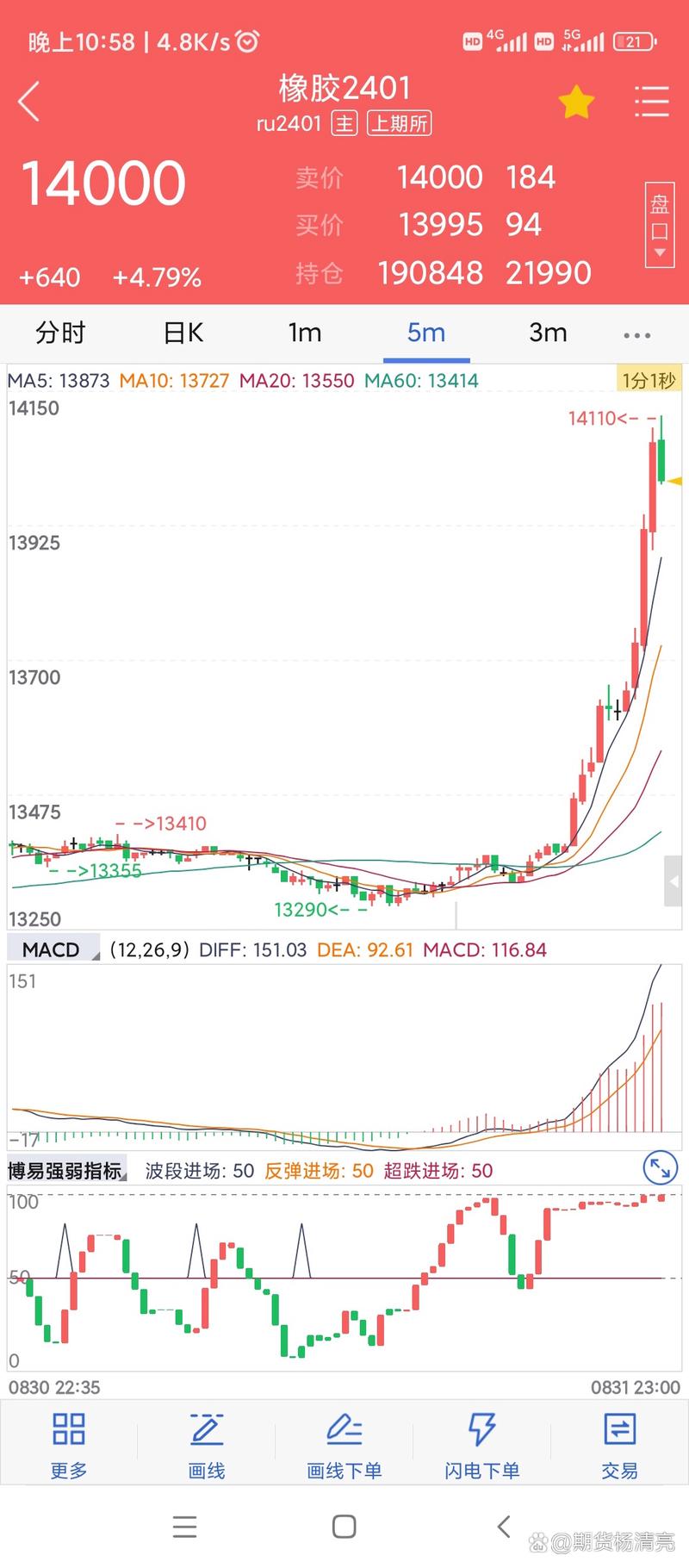
Task: Open the side panel handle on chart
Action: 673,881
